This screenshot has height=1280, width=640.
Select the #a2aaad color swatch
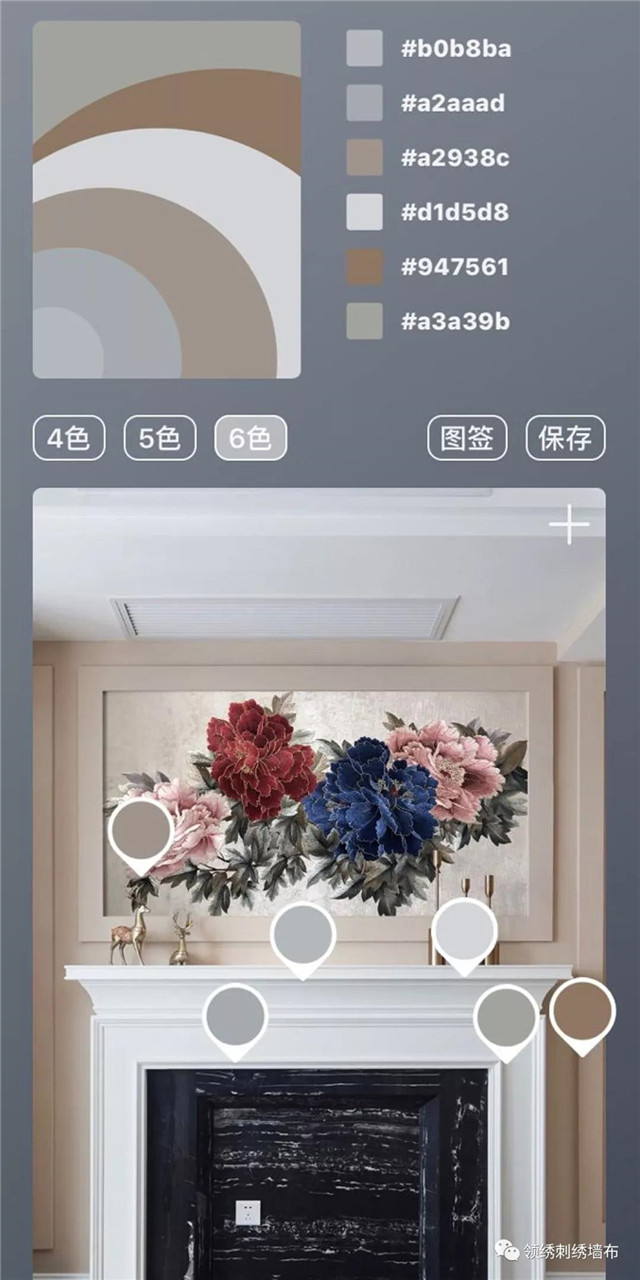click(365, 103)
